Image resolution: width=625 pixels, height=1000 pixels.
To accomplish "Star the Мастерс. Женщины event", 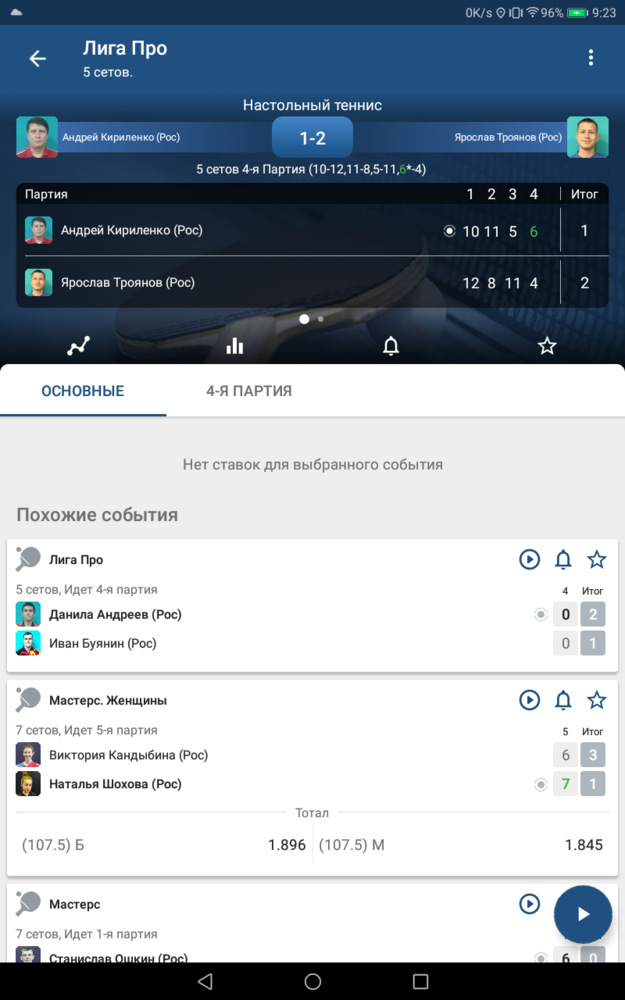I will (596, 700).
